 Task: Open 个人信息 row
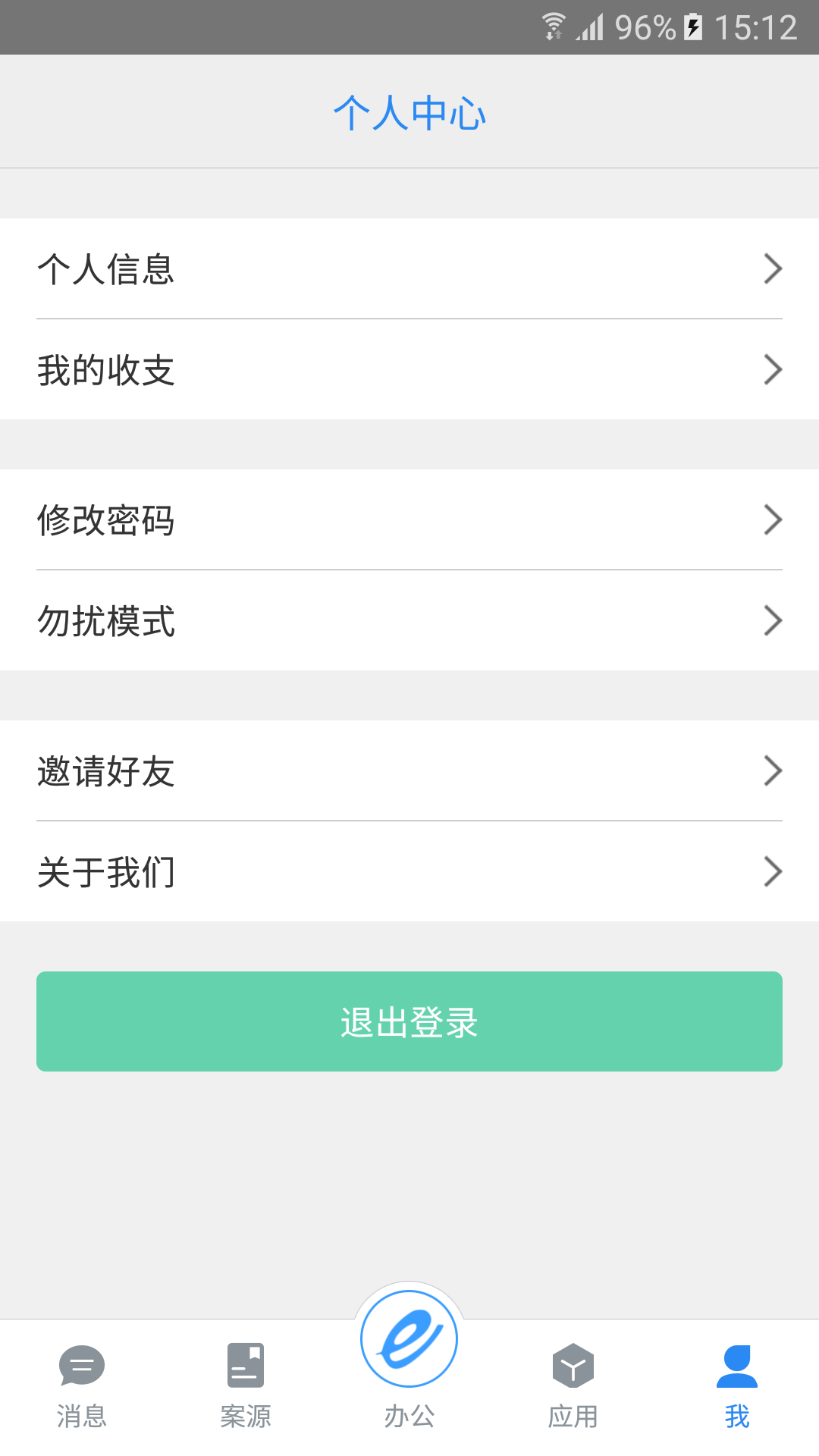409,268
